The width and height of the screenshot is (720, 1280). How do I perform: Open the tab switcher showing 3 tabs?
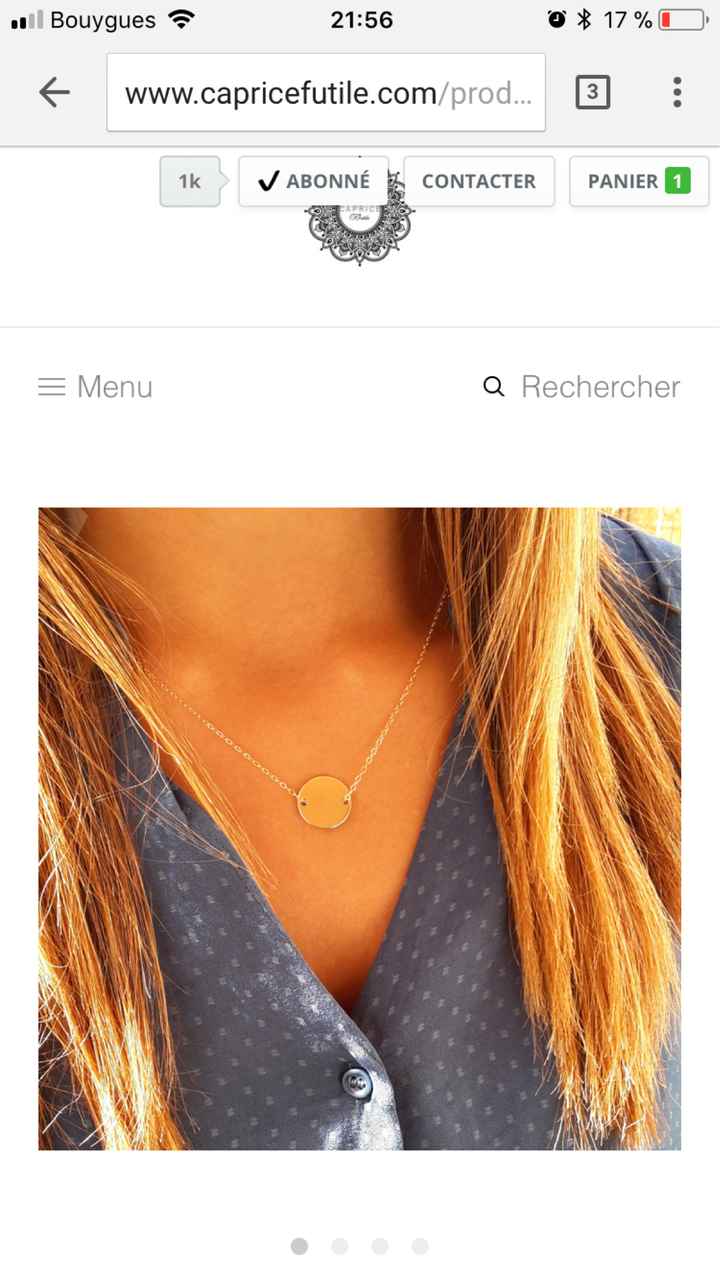coord(591,92)
